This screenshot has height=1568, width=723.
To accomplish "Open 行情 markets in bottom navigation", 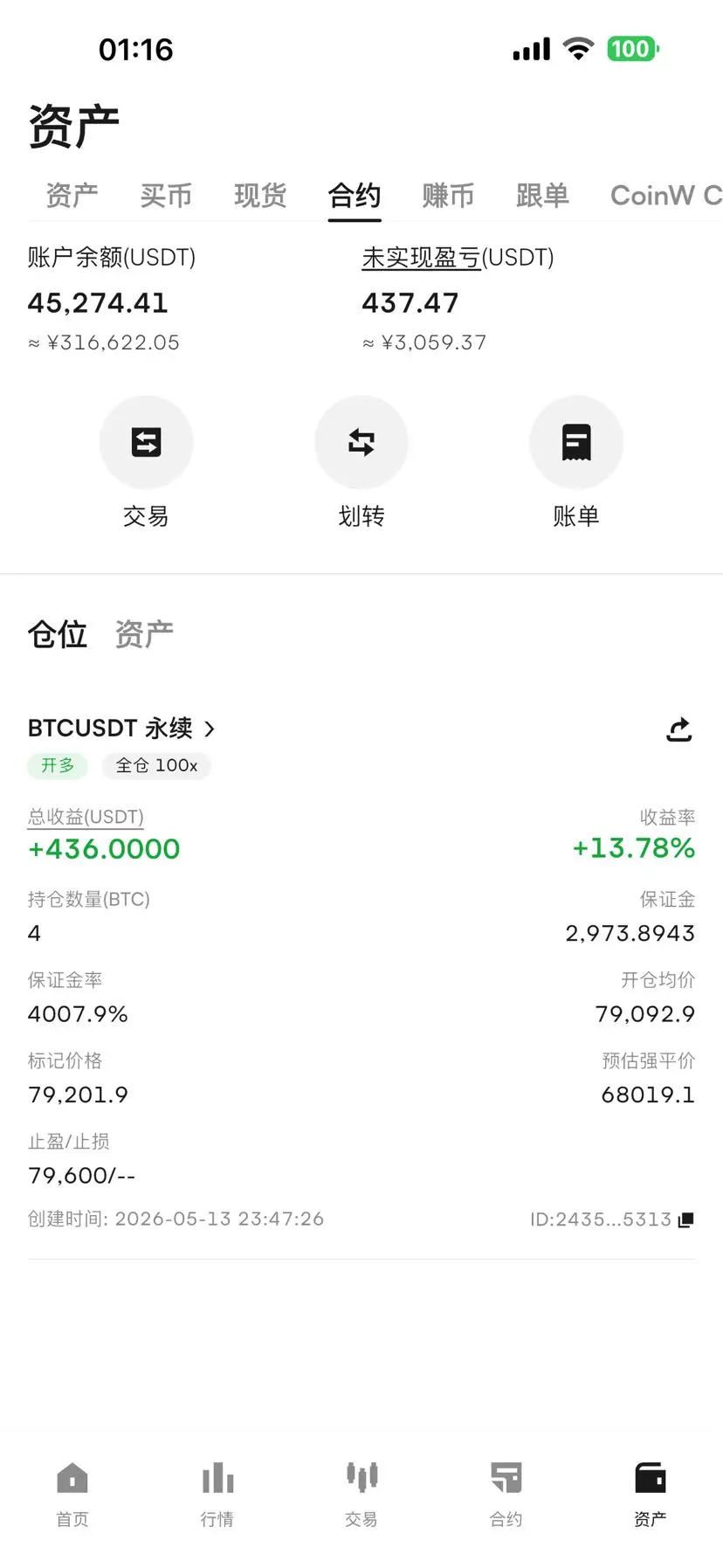I will pyautogui.click(x=217, y=1495).
